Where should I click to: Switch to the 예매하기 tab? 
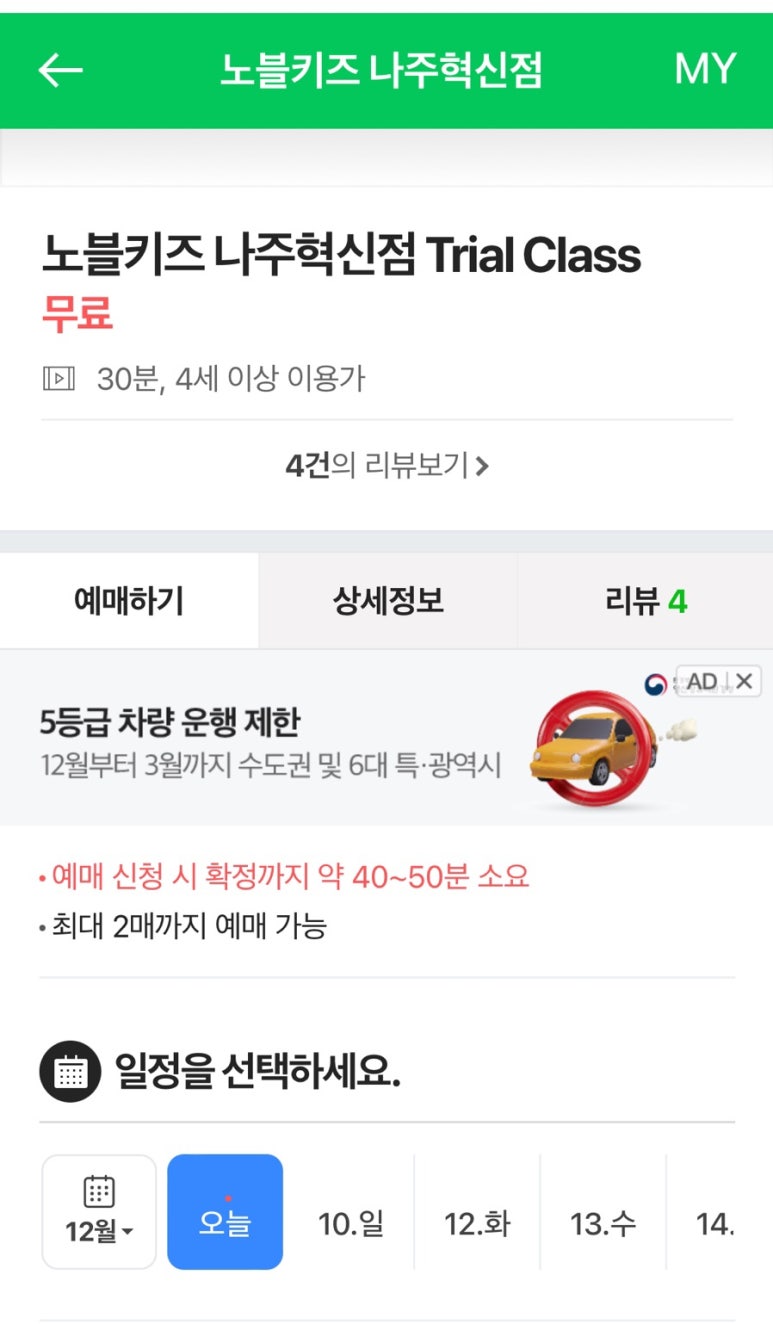[129, 601]
